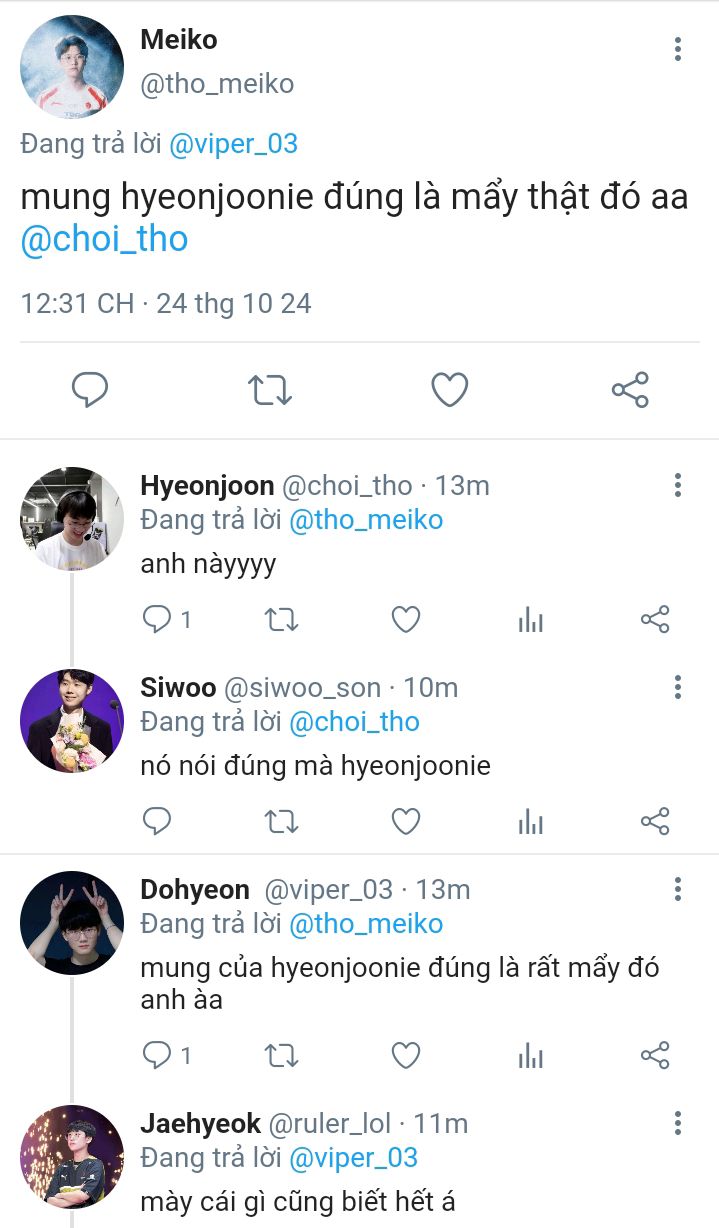Share Meiko's main tweet
This screenshot has height=1228, width=719.
(x=630, y=389)
